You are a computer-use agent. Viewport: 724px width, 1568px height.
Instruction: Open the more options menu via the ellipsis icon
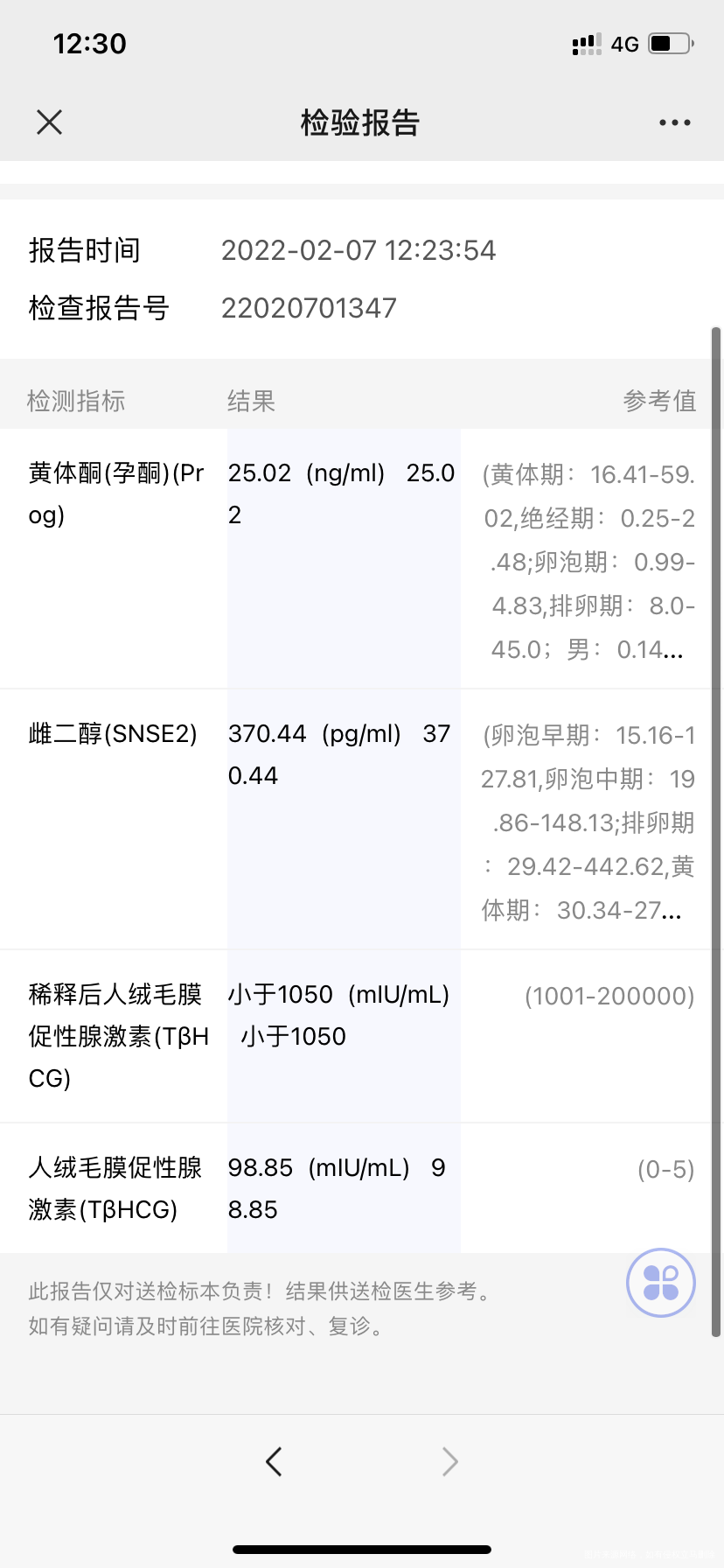pyautogui.click(x=673, y=122)
